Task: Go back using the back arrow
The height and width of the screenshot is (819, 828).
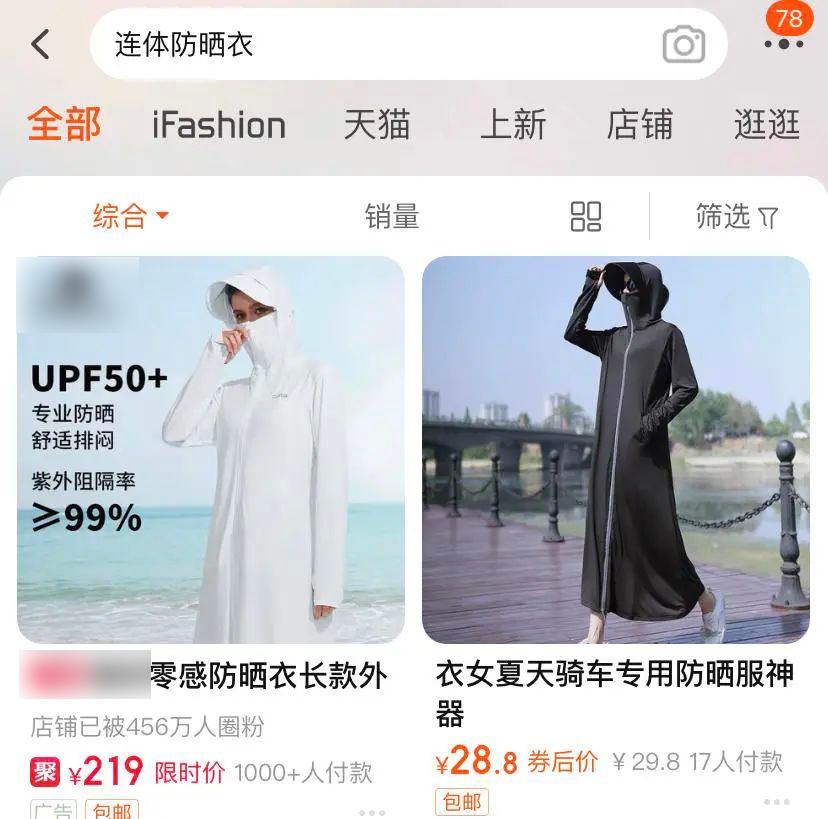Action: (x=40, y=44)
